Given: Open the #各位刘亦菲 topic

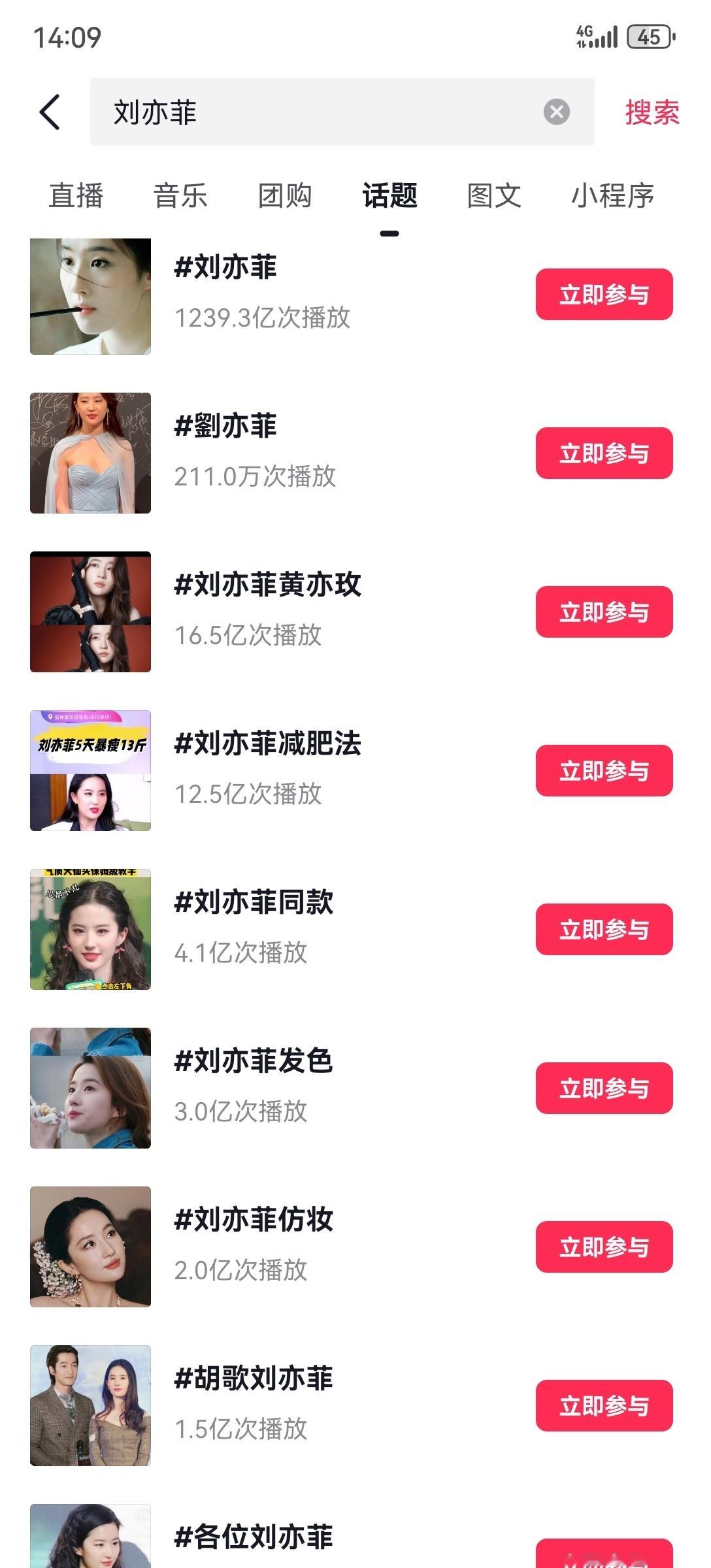Looking at the screenshot, I should (254, 1537).
